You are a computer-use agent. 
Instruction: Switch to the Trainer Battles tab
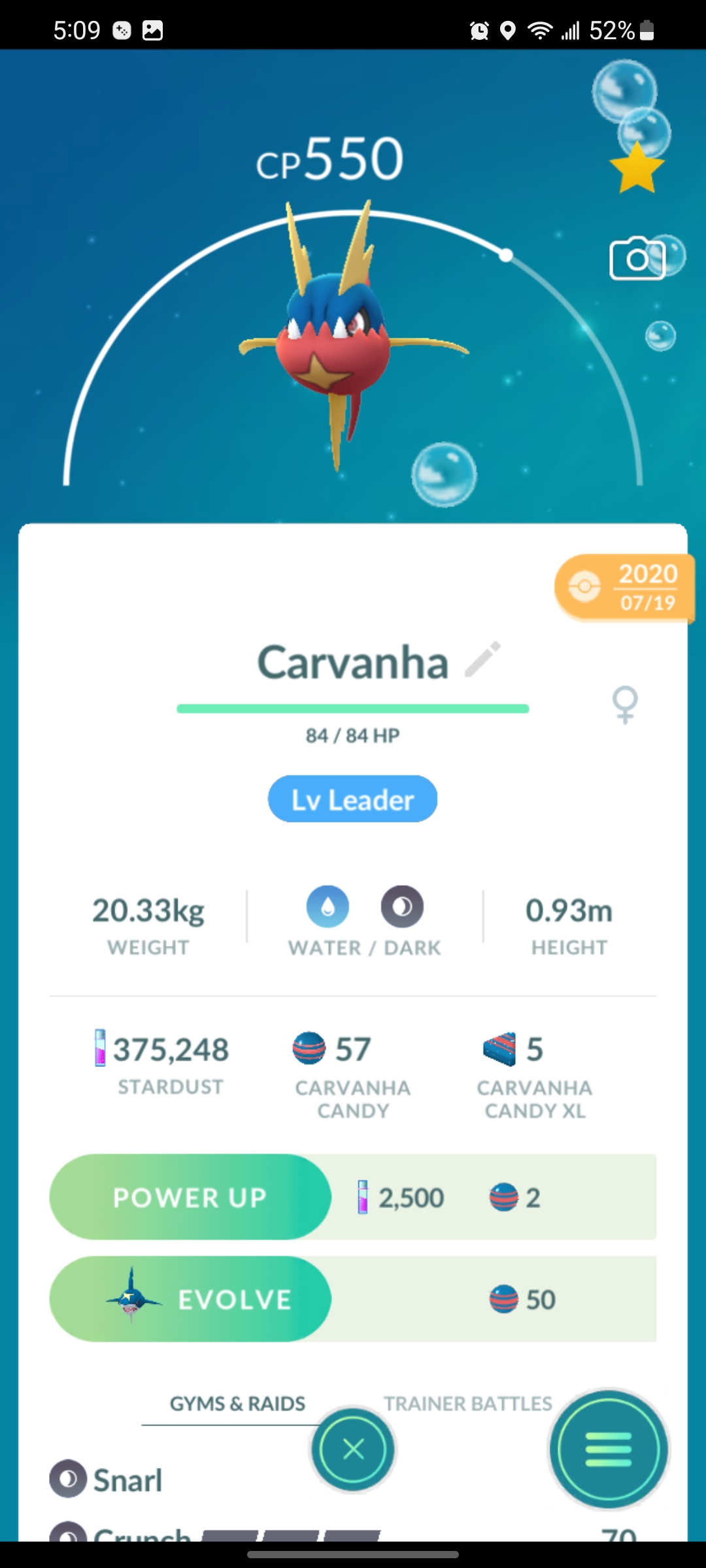point(467,1403)
